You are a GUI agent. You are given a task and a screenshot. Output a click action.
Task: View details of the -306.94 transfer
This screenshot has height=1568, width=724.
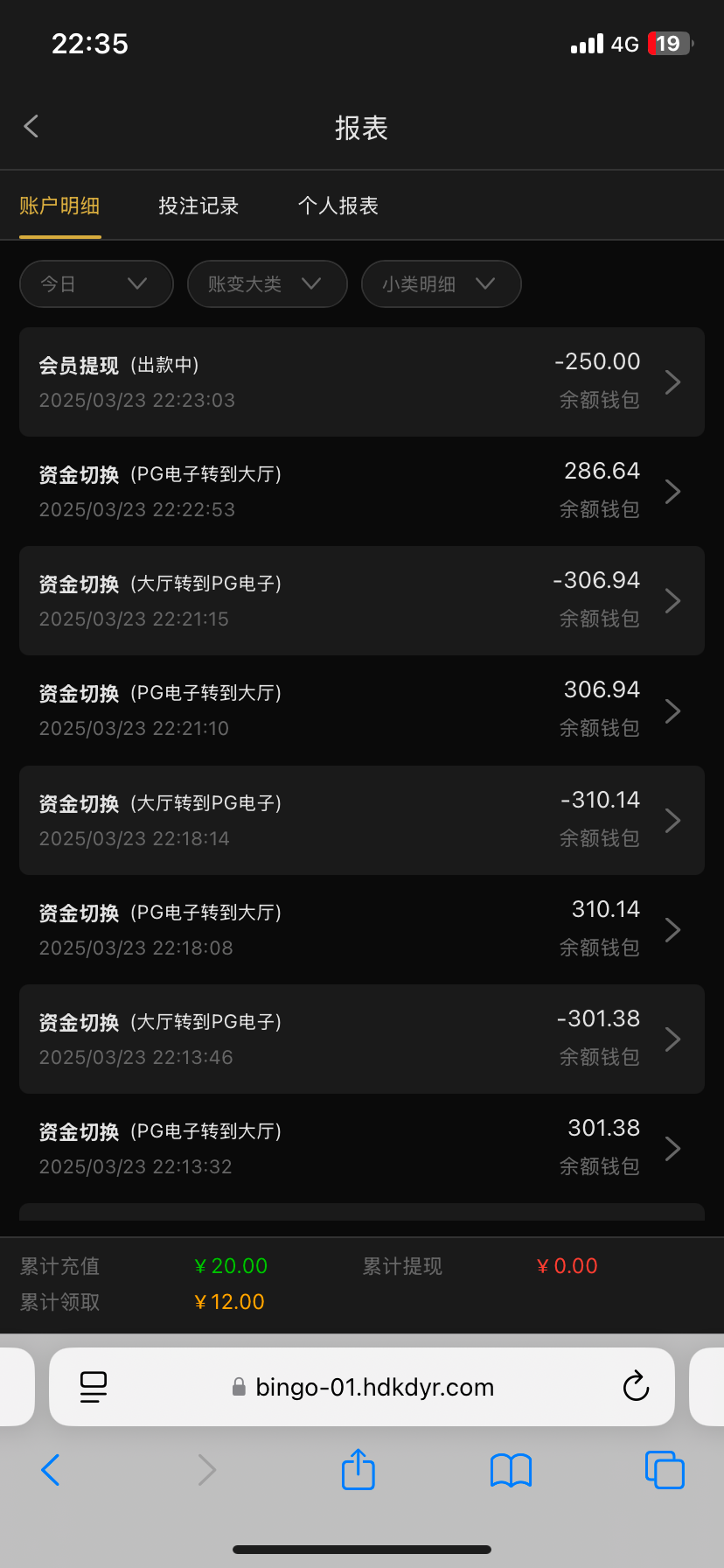tap(362, 601)
